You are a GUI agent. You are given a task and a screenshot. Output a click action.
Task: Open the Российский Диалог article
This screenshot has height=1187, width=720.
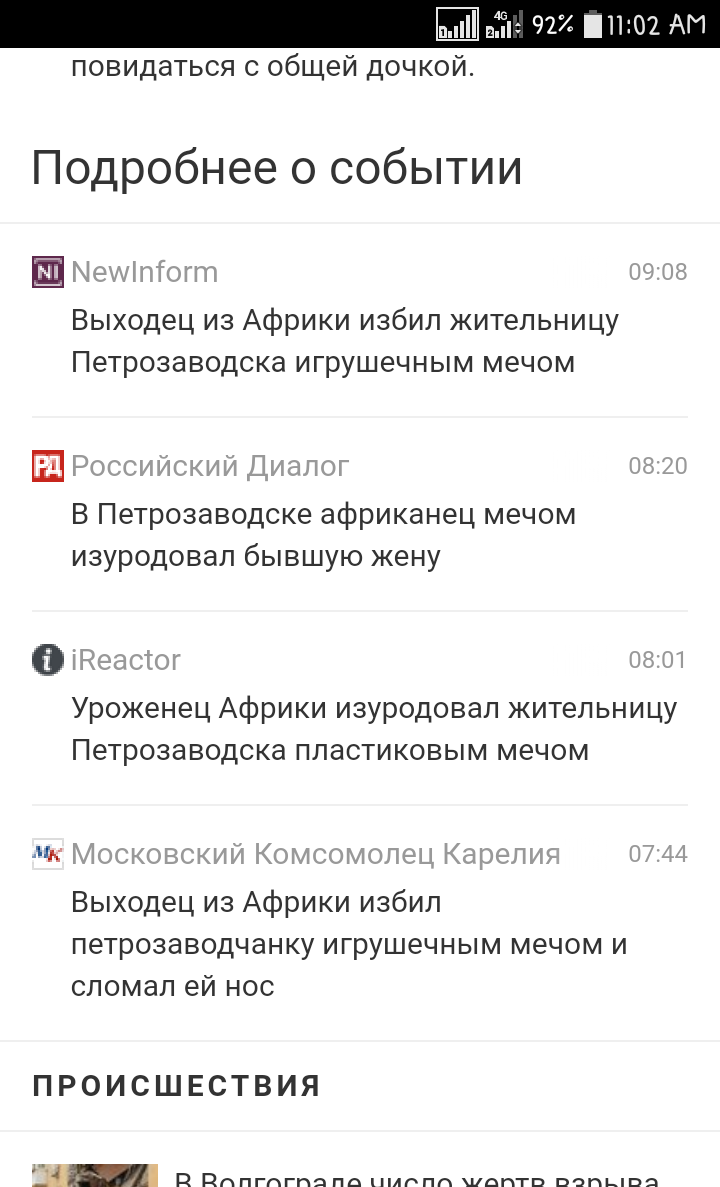pos(323,535)
